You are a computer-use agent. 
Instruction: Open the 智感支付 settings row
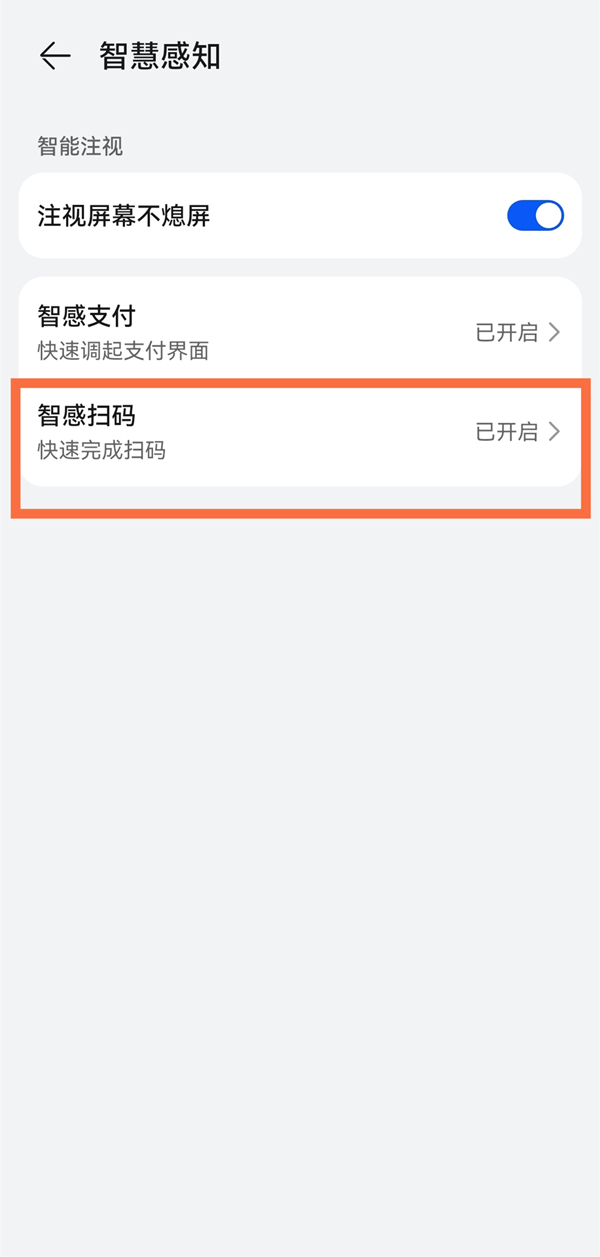[x=300, y=332]
